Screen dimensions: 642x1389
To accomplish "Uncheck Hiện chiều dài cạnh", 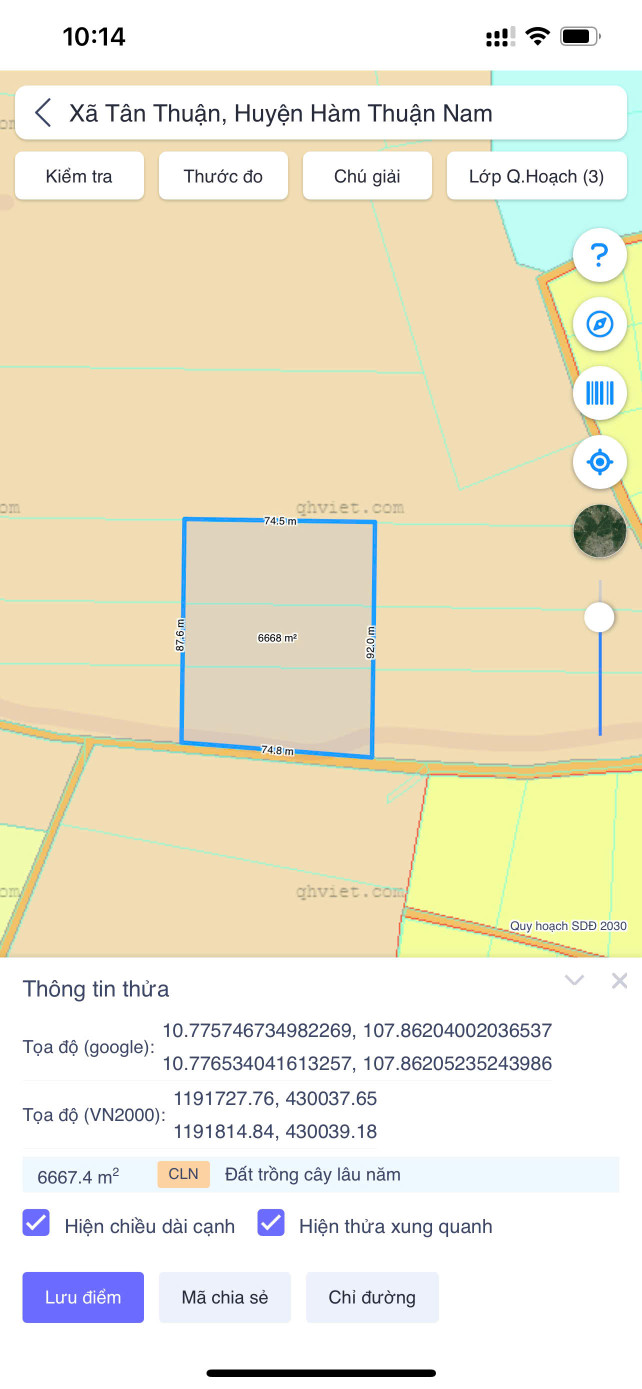I will 37,1225.
